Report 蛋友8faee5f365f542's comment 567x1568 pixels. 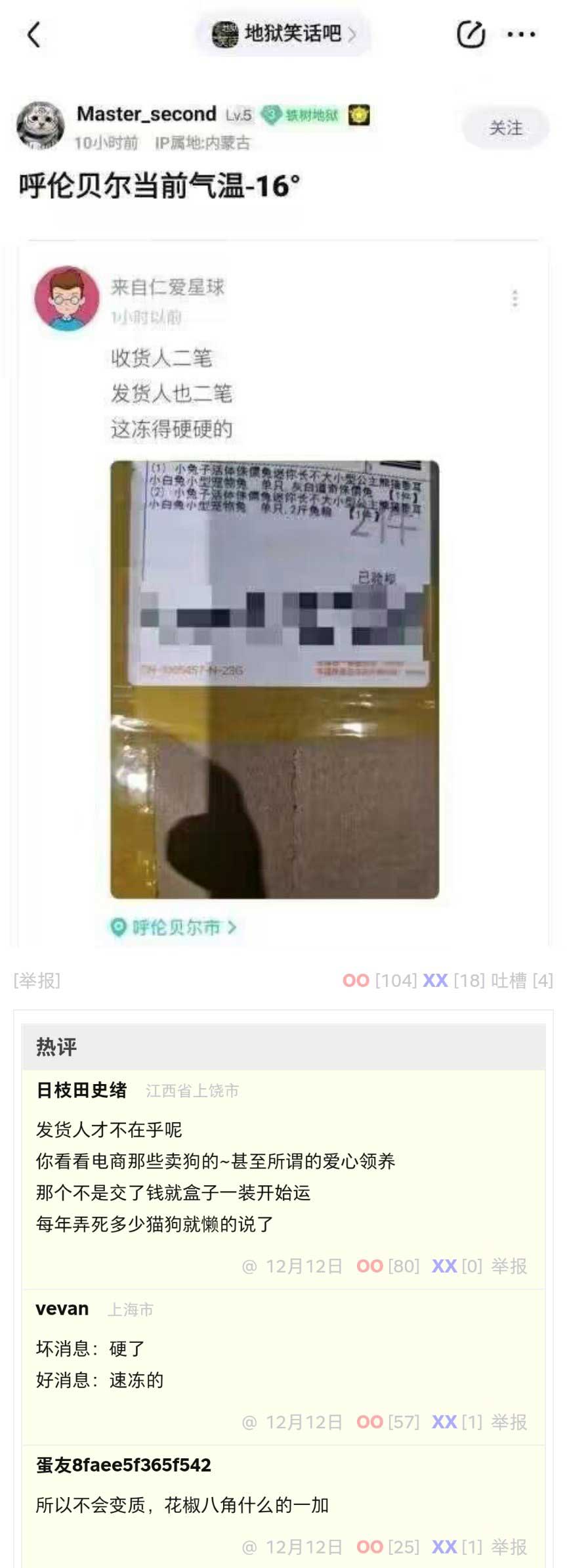tap(509, 1546)
